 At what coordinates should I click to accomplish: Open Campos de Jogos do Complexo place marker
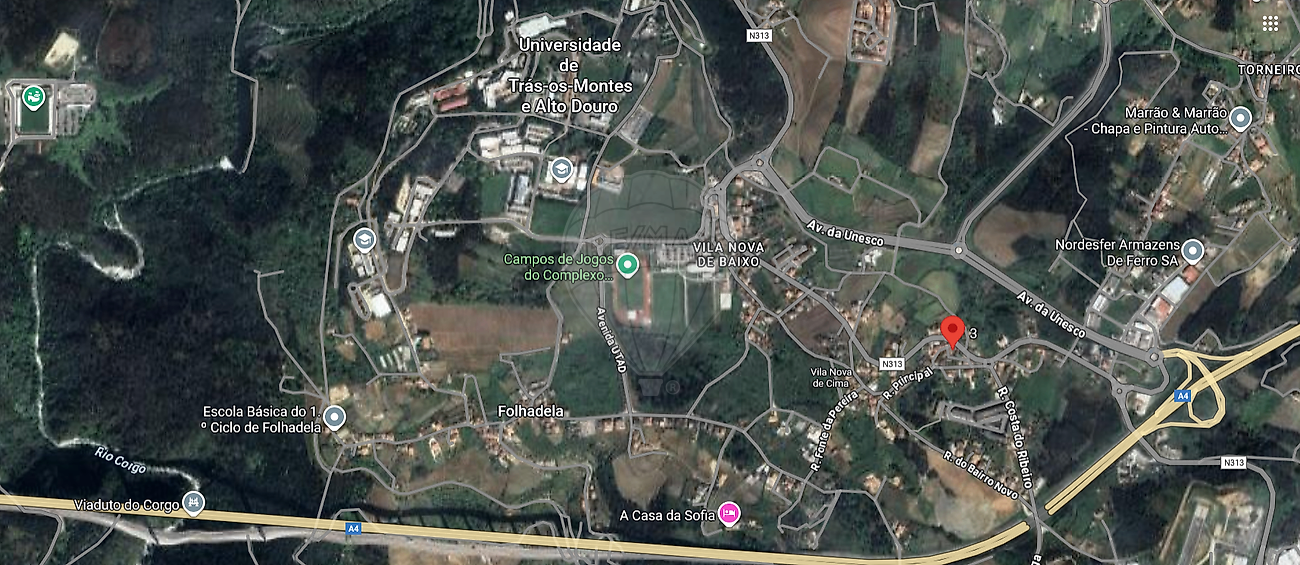tap(627, 265)
